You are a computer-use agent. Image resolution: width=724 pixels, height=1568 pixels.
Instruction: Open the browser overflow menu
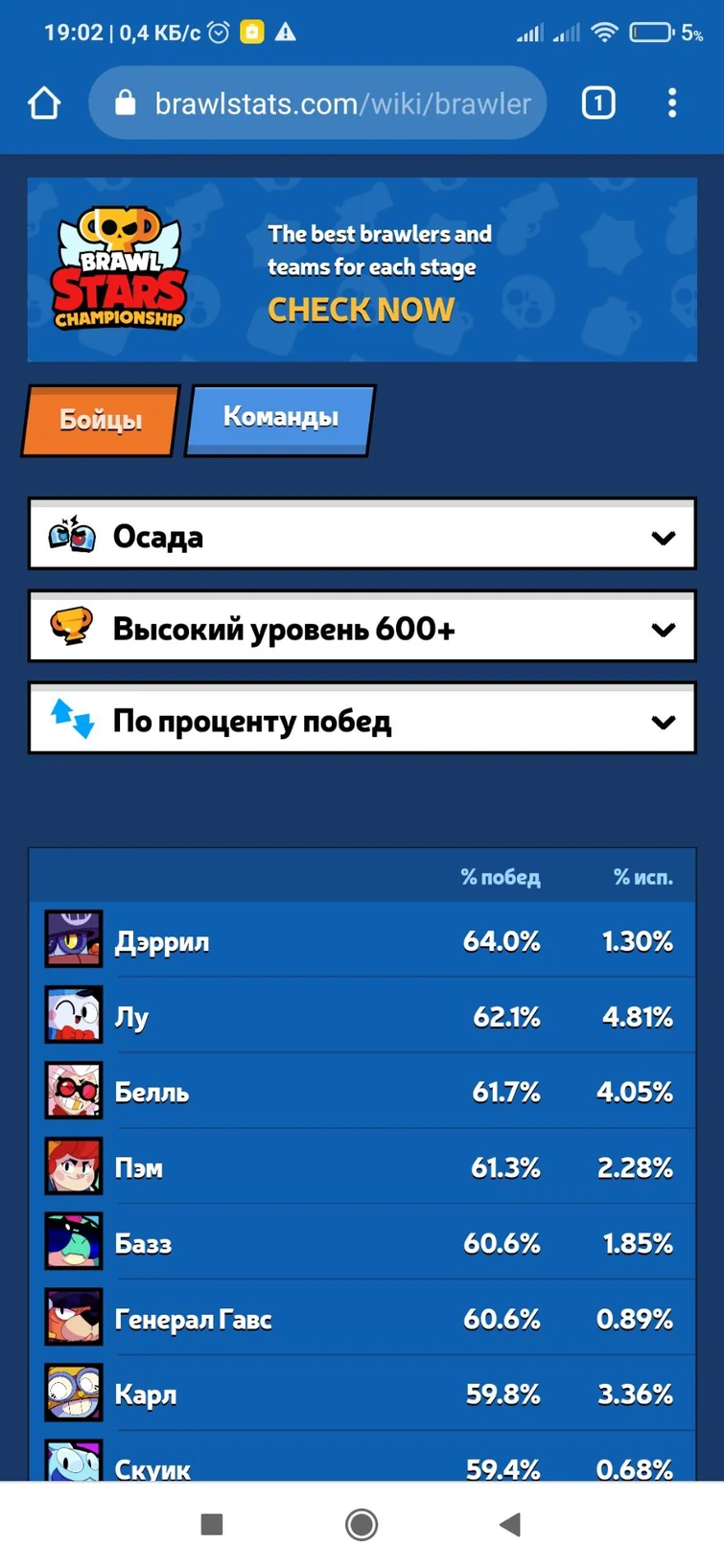(x=672, y=104)
